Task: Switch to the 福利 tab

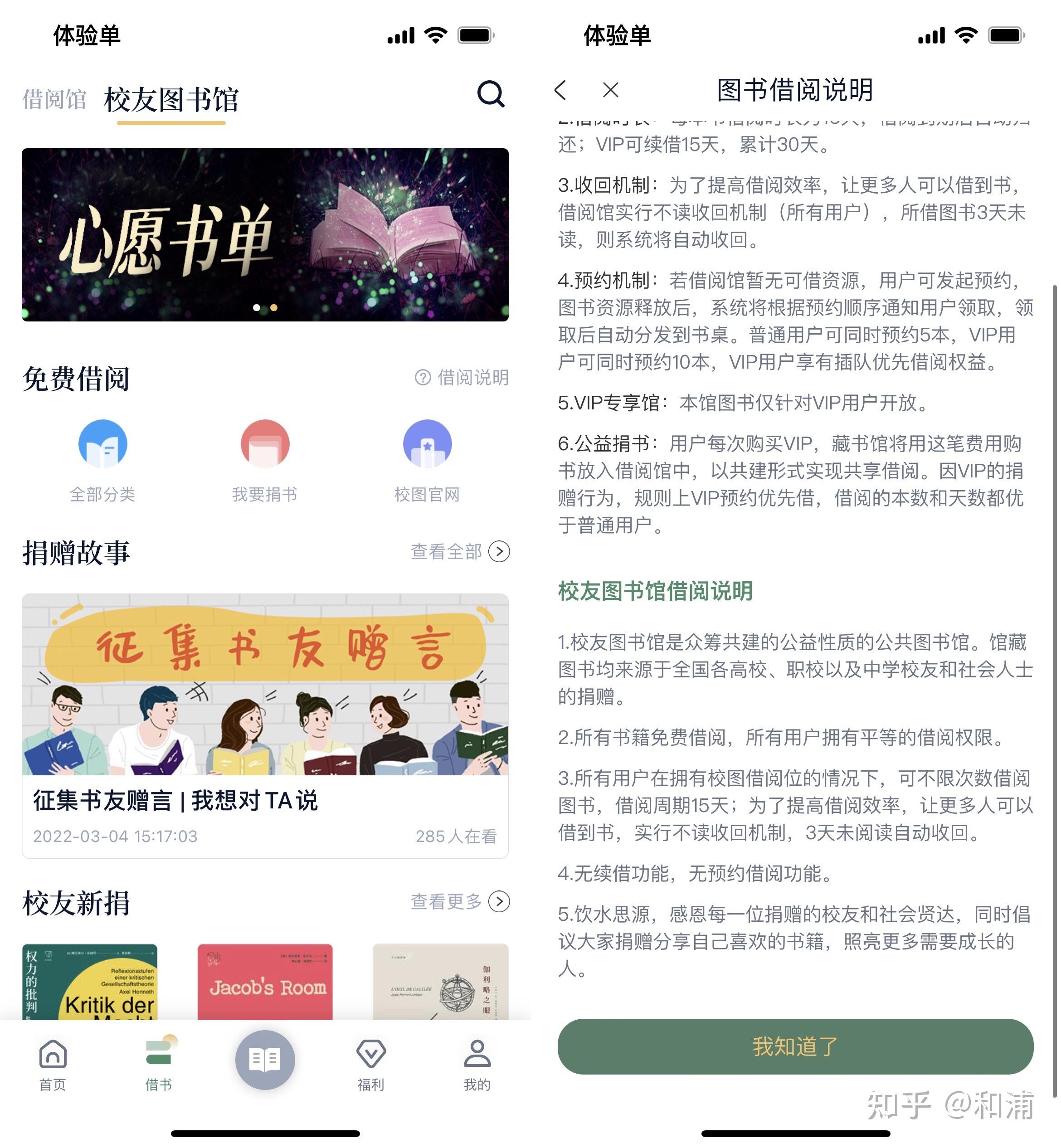Action: point(371,1064)
